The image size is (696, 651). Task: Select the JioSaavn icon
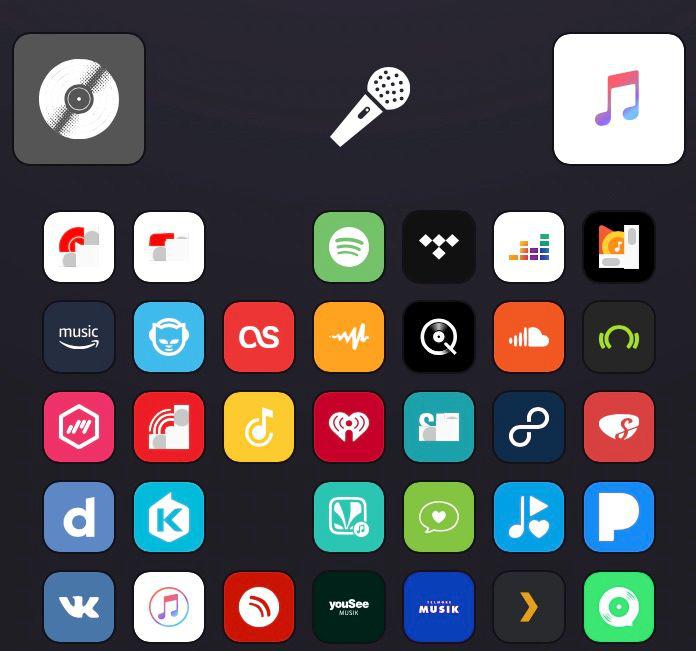[349, 517]
